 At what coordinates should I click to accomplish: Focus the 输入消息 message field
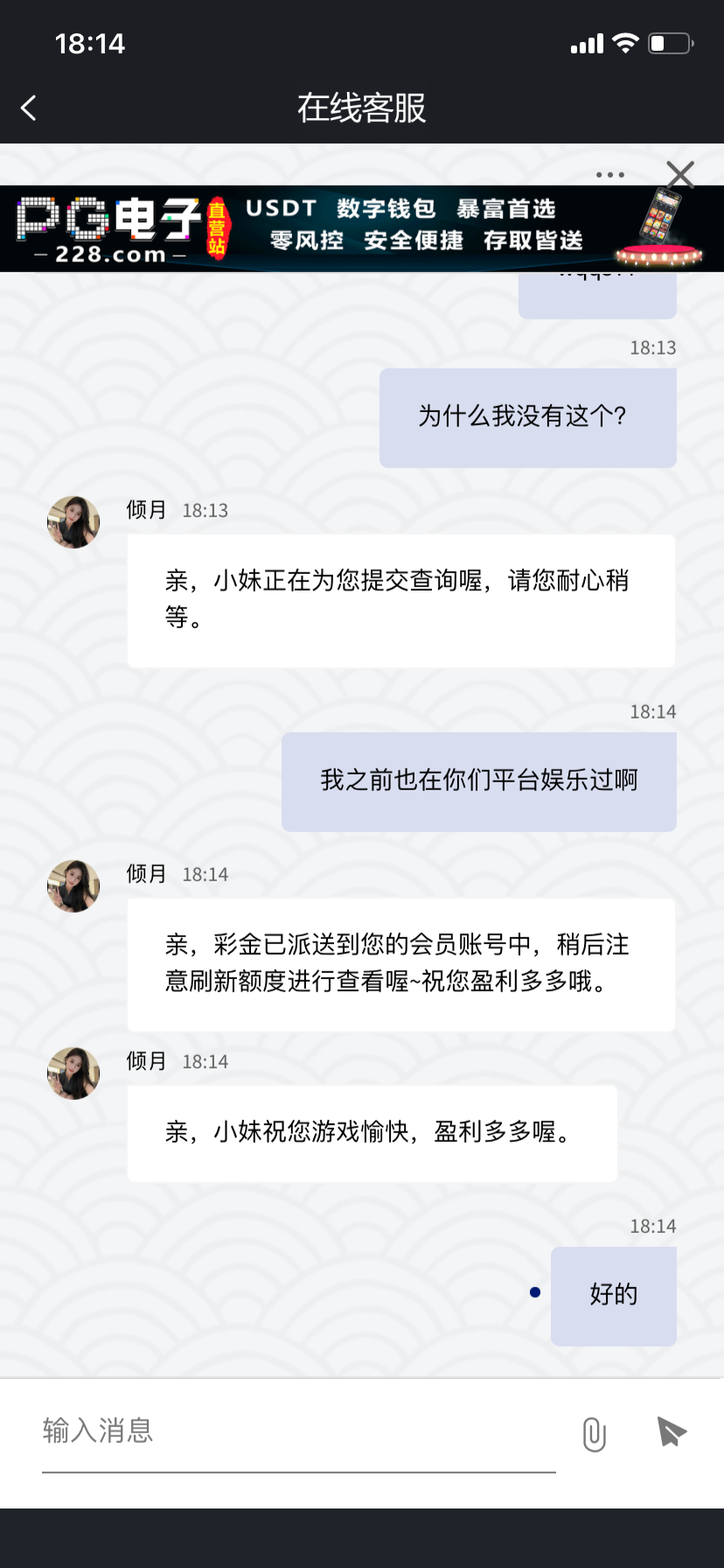pyautogui.click(x=297, y=1431)
